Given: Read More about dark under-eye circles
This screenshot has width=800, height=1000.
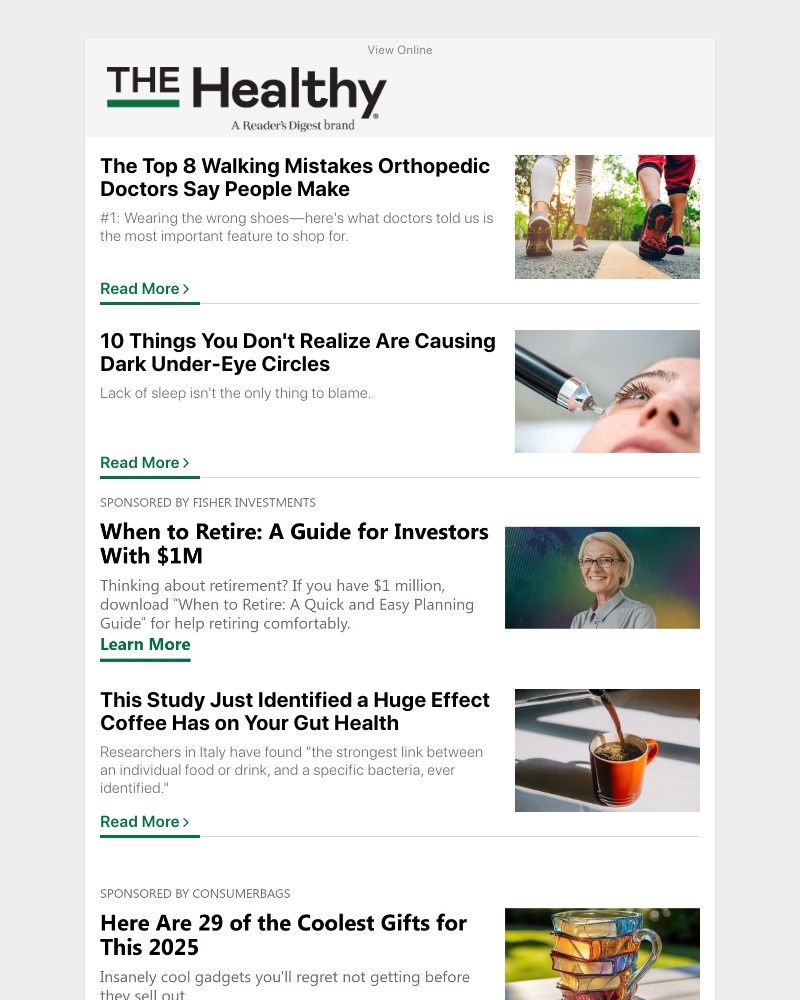Looking at the screenshot, I should [144, 463].
